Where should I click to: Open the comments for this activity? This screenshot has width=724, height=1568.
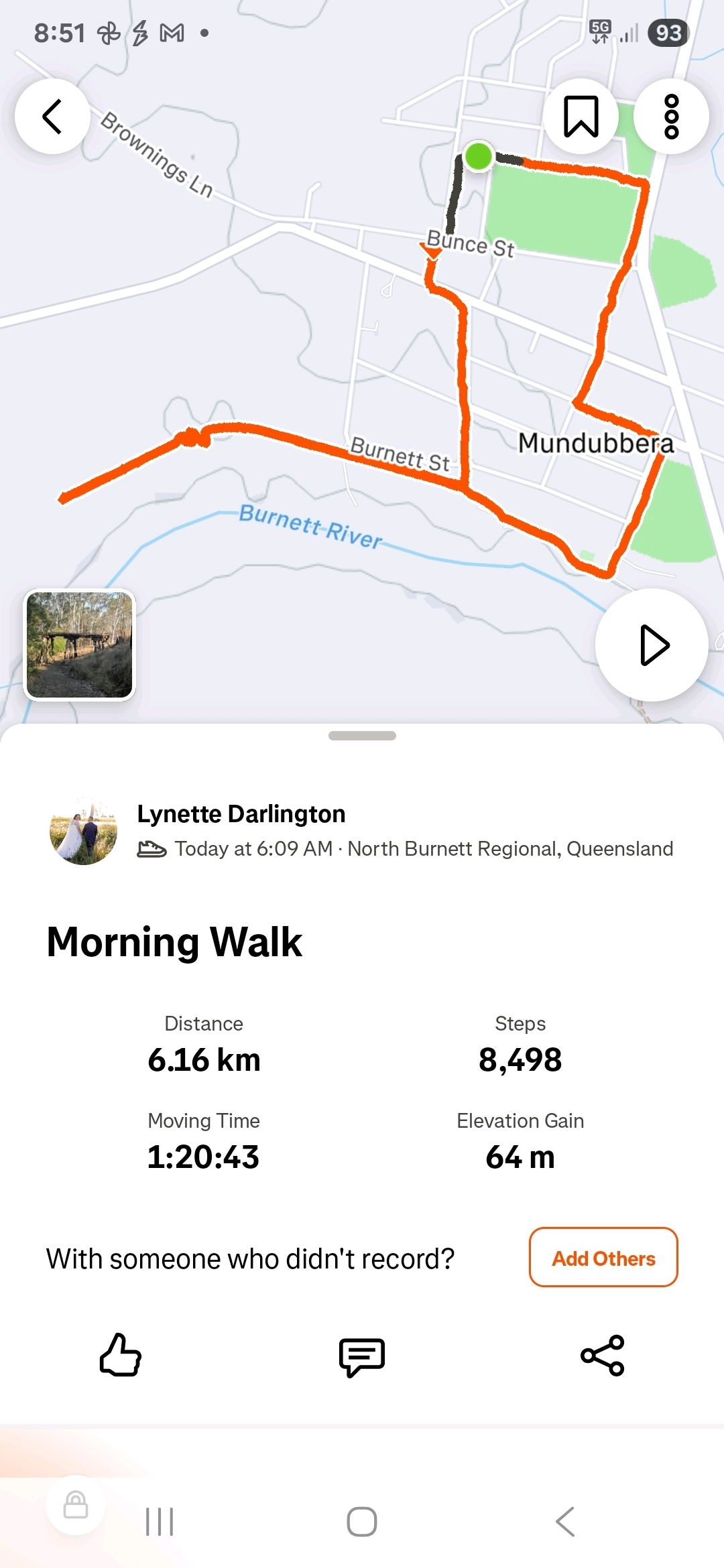pos(362,1356)
